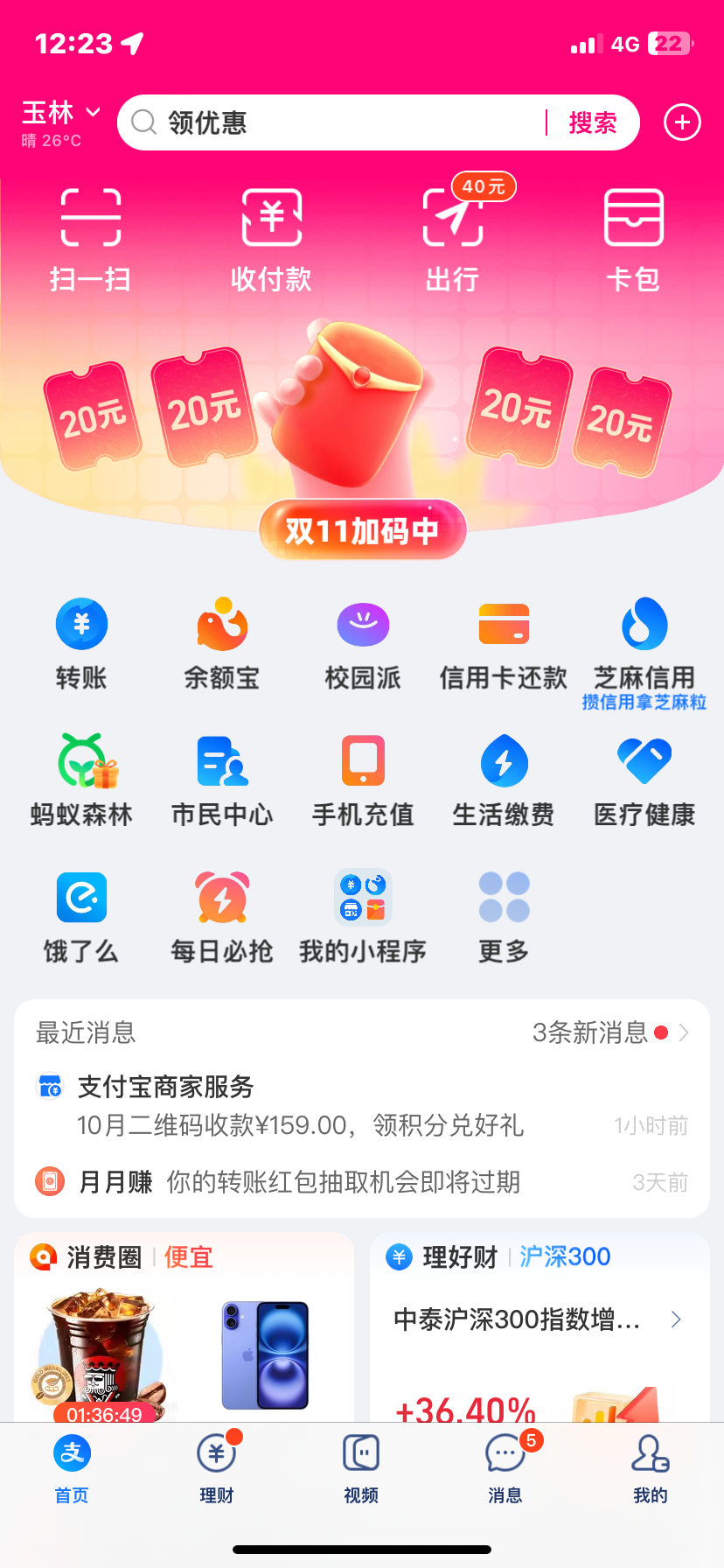The height and width of the screenshot is (1568, 724).
Task: Expand 更多 to see more services
Action: tap(503, 916)
